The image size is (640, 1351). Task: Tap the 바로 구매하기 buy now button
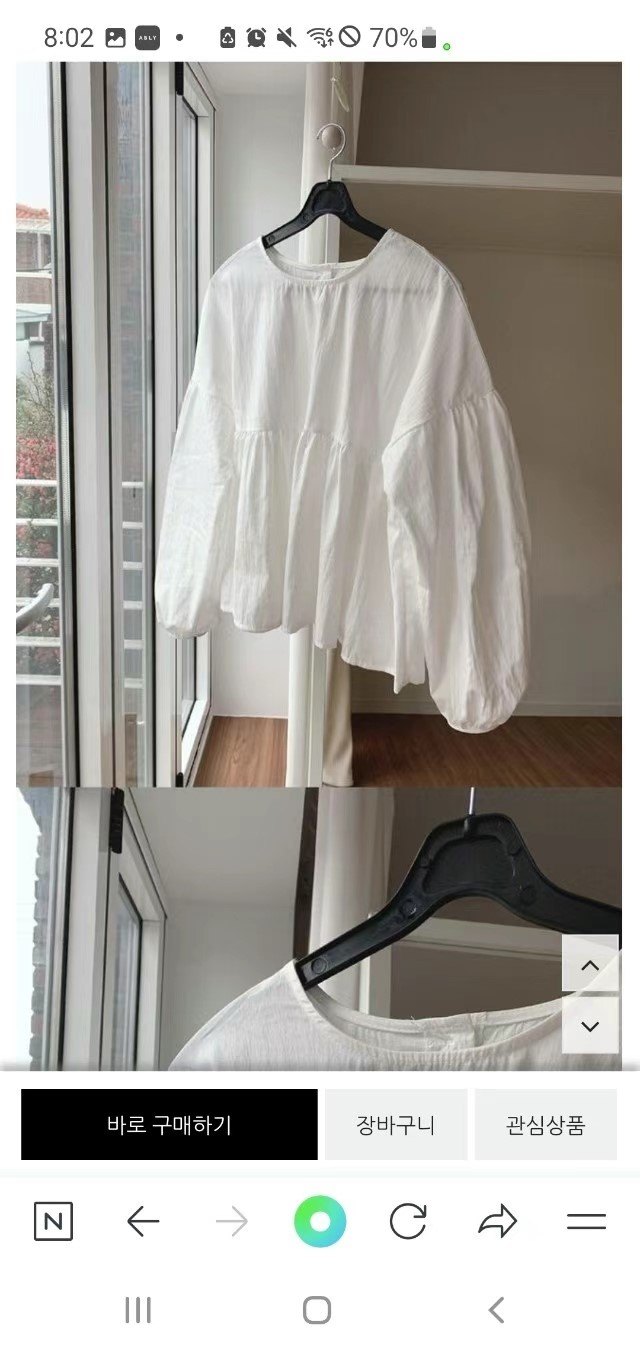(x=169, y=1124)
